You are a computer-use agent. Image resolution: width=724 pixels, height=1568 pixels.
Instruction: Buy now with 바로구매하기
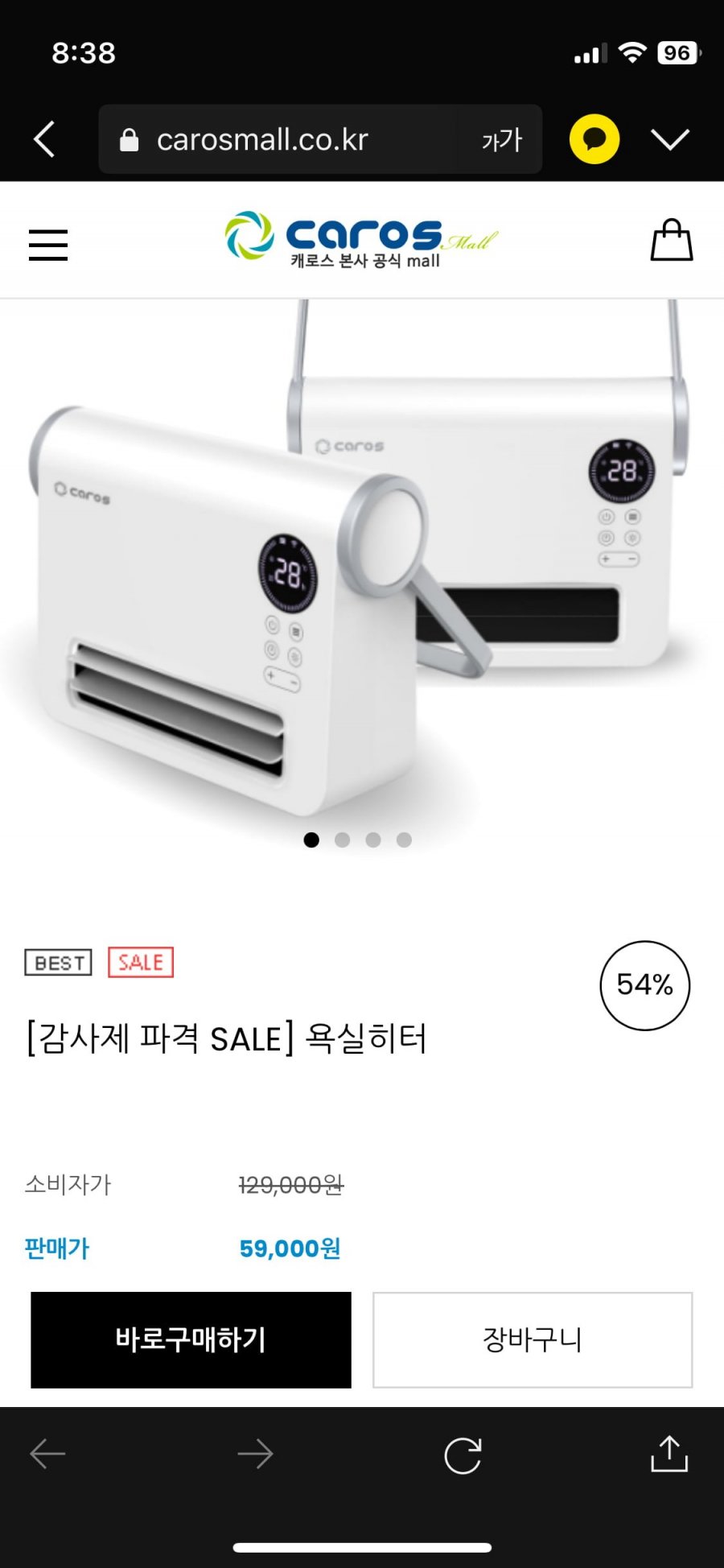point(191,1339)
